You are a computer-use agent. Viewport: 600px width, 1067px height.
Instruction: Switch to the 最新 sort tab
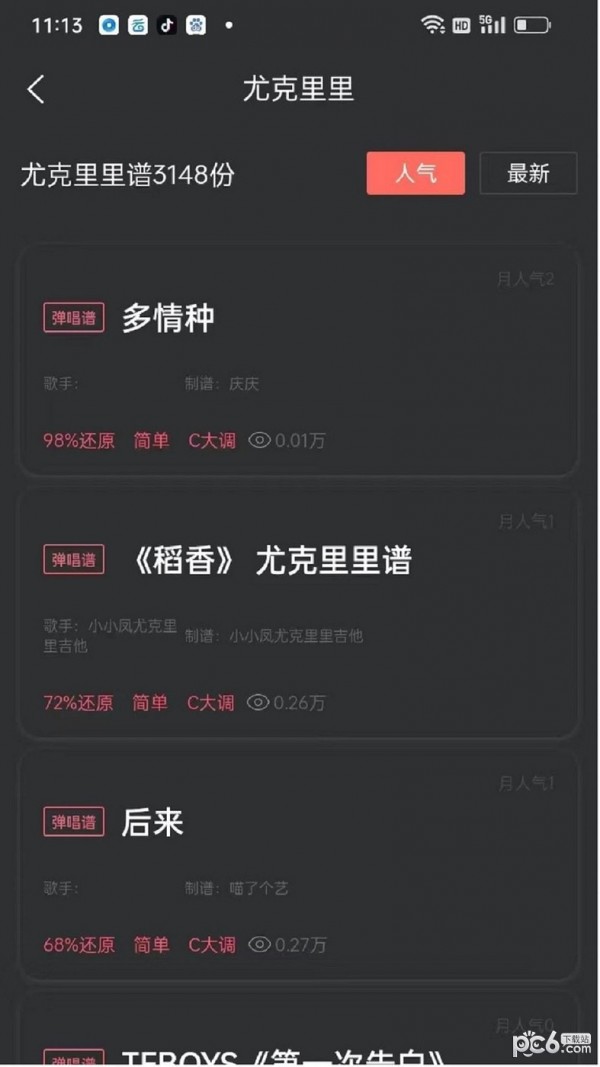click(528, 173)
